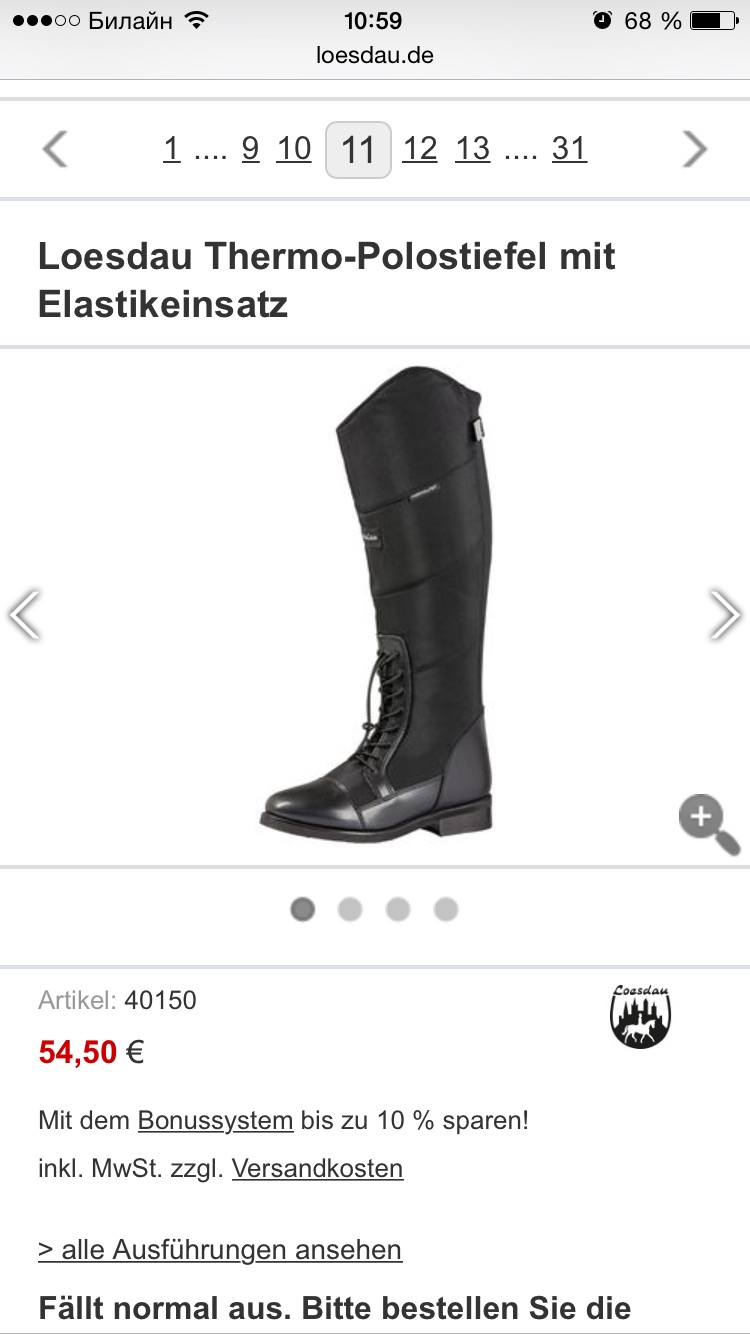View all variants via alle Ausführungen ansehen
This screenshot has height=1334, width=750.
(220, 1250)
